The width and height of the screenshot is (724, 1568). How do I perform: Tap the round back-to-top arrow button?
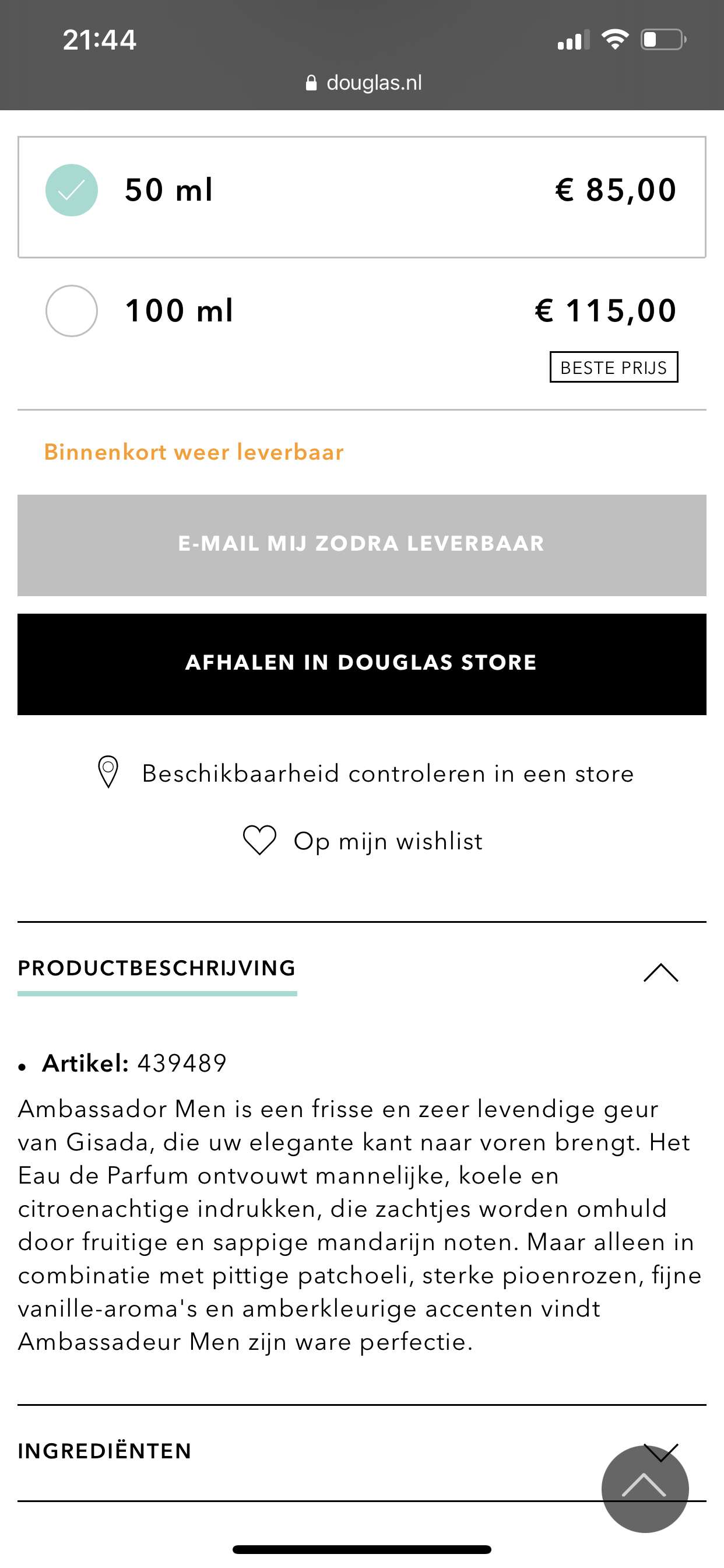pyautogui.click(x=645, y=1489)
